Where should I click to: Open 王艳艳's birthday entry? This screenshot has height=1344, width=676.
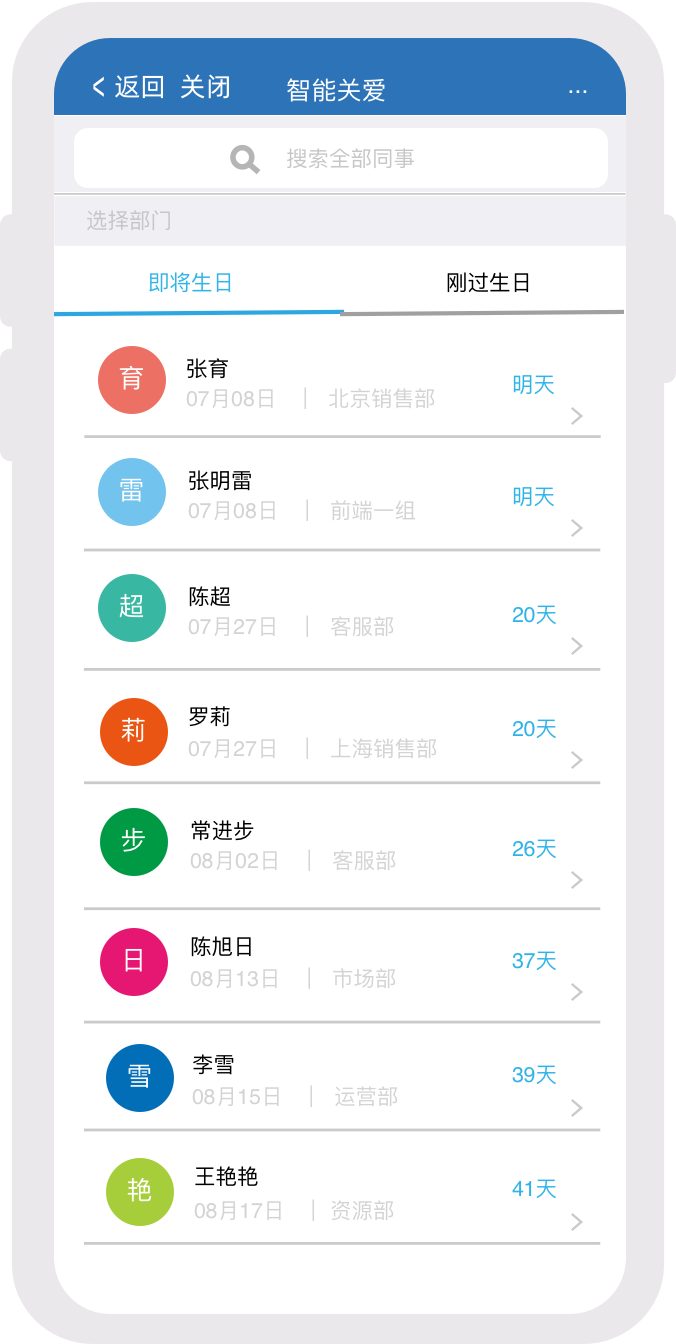pyautogui.click(x=340, y=1193)
